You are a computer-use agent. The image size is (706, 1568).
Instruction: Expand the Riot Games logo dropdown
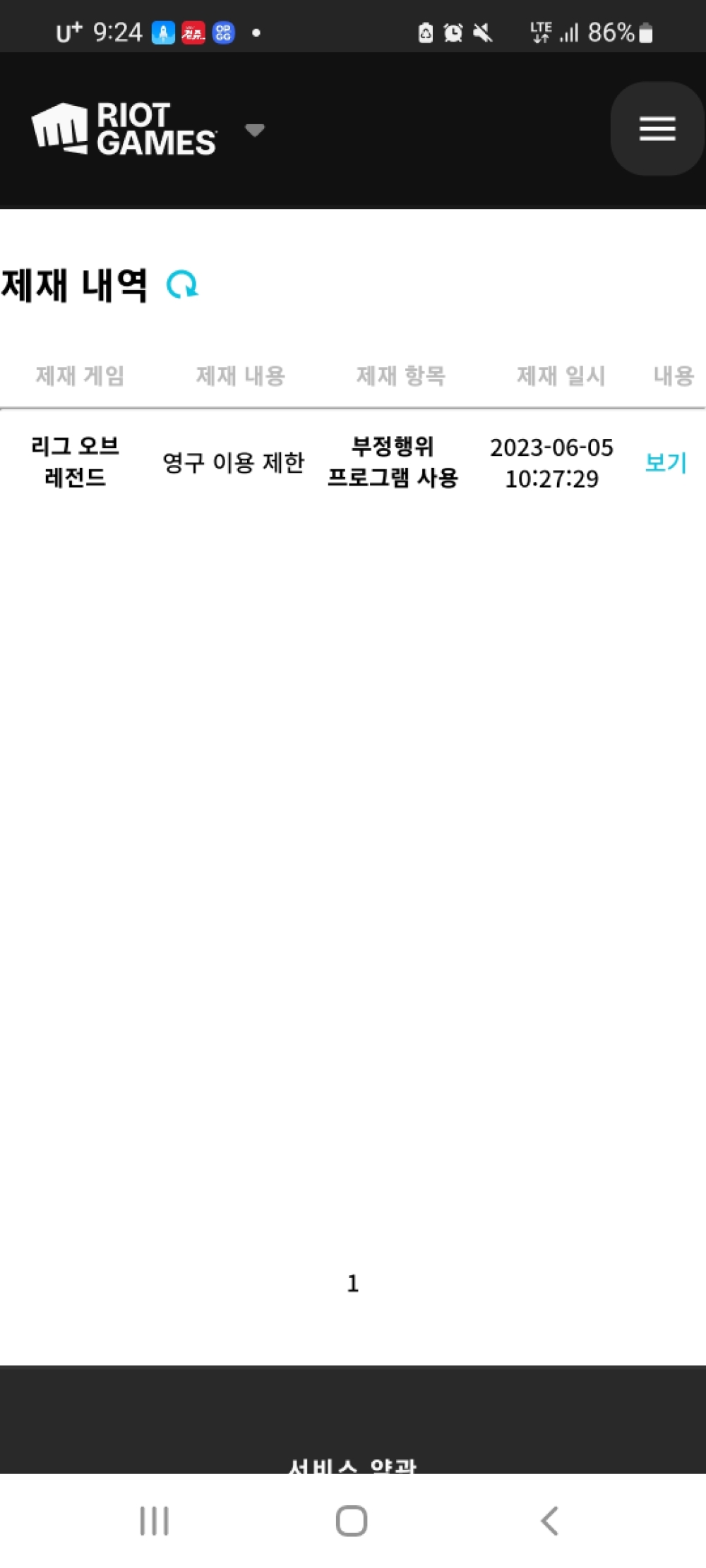254,131
